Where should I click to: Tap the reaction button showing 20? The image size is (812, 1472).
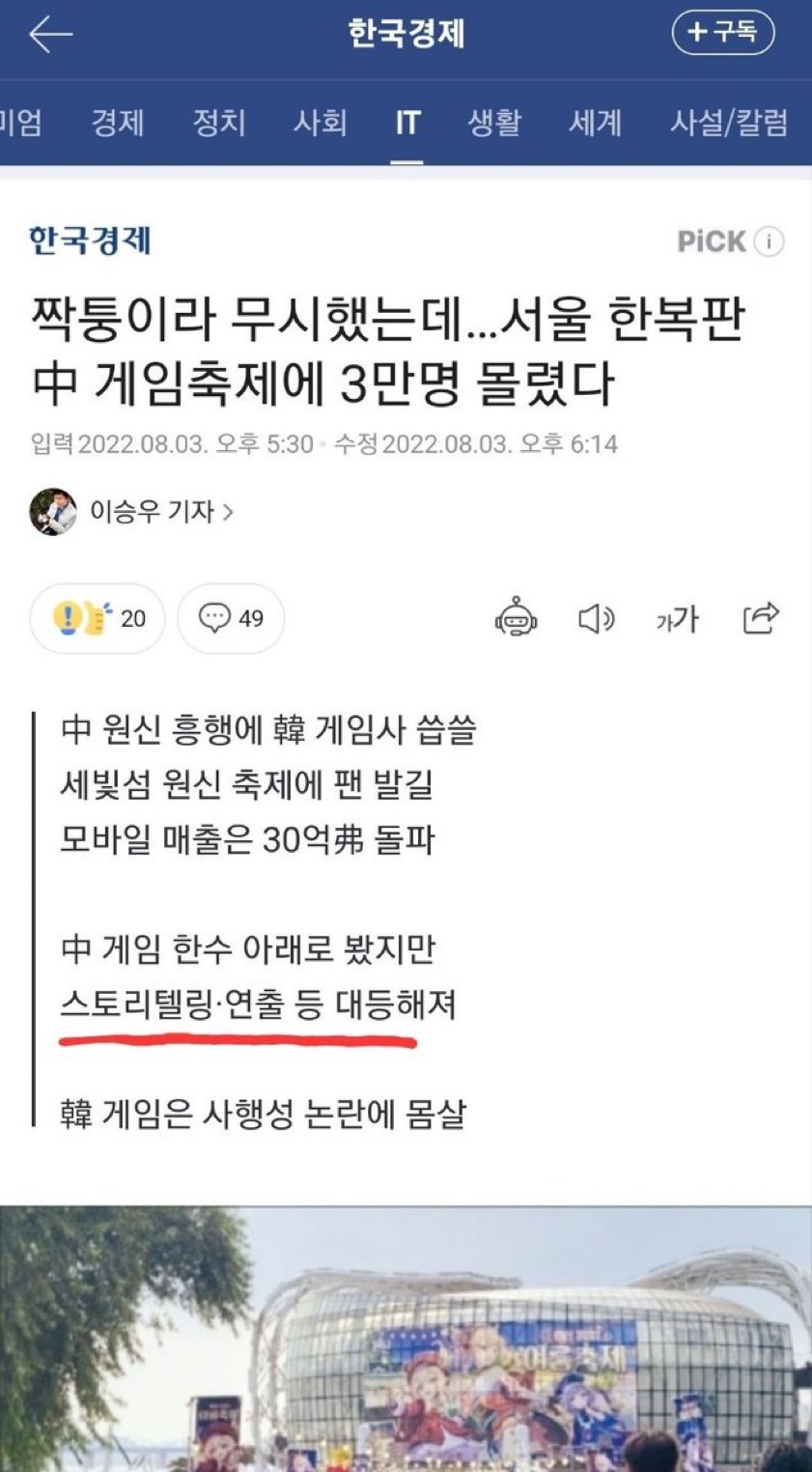coord(97,618)
